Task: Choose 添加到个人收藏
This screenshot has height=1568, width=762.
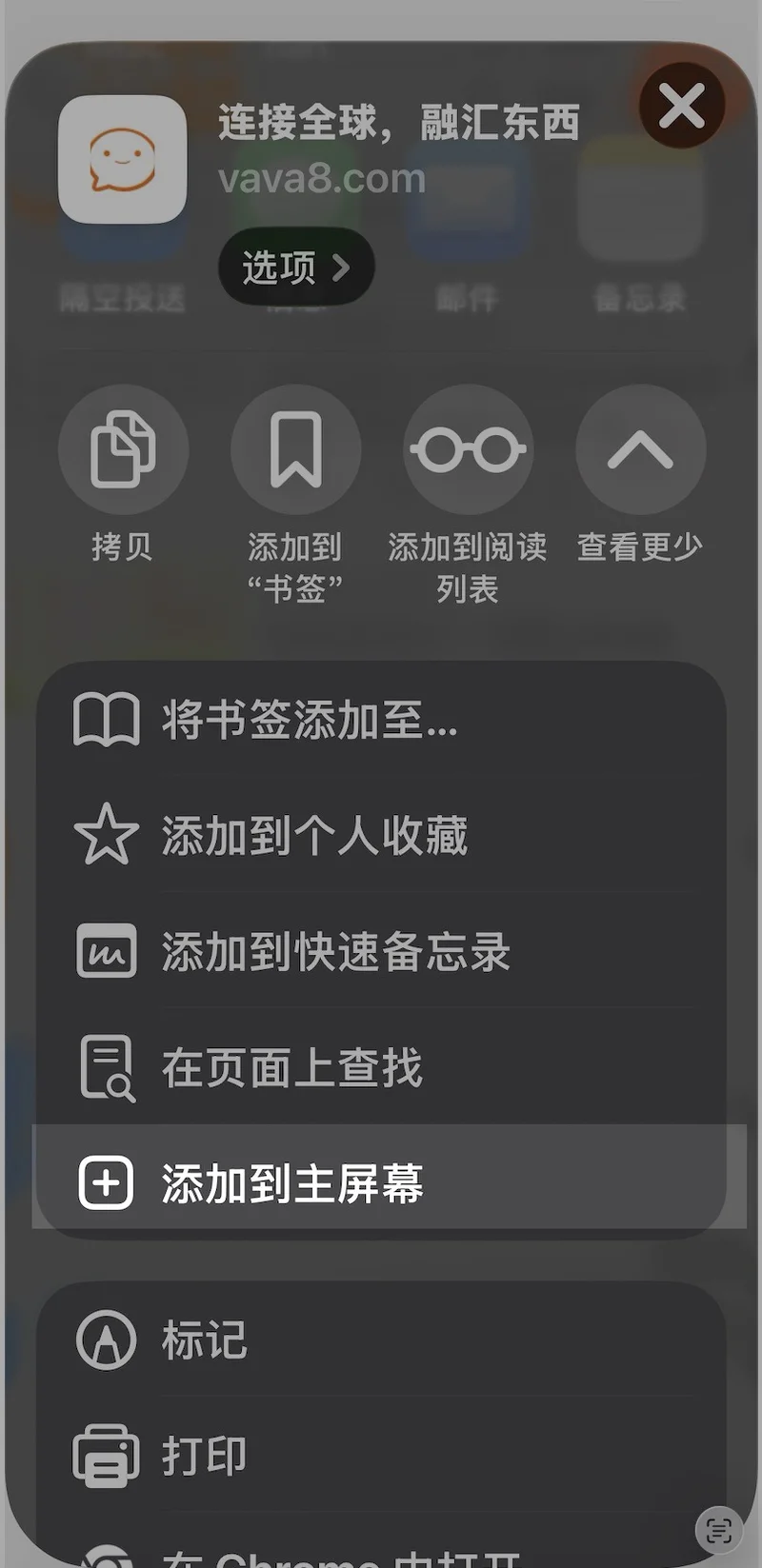Action: tap(381, 836)
